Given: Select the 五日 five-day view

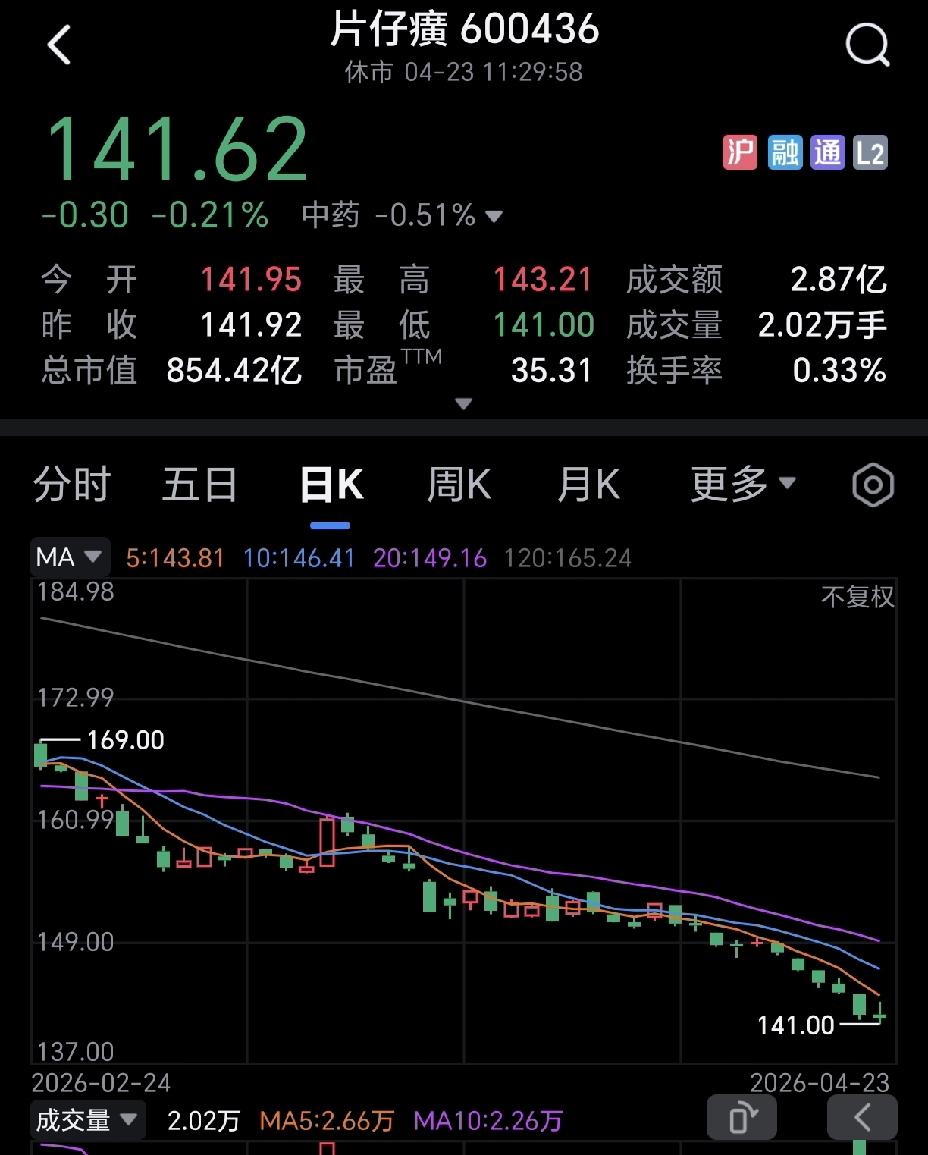Looking at the screenshot, I should click(x=199, y=484).
